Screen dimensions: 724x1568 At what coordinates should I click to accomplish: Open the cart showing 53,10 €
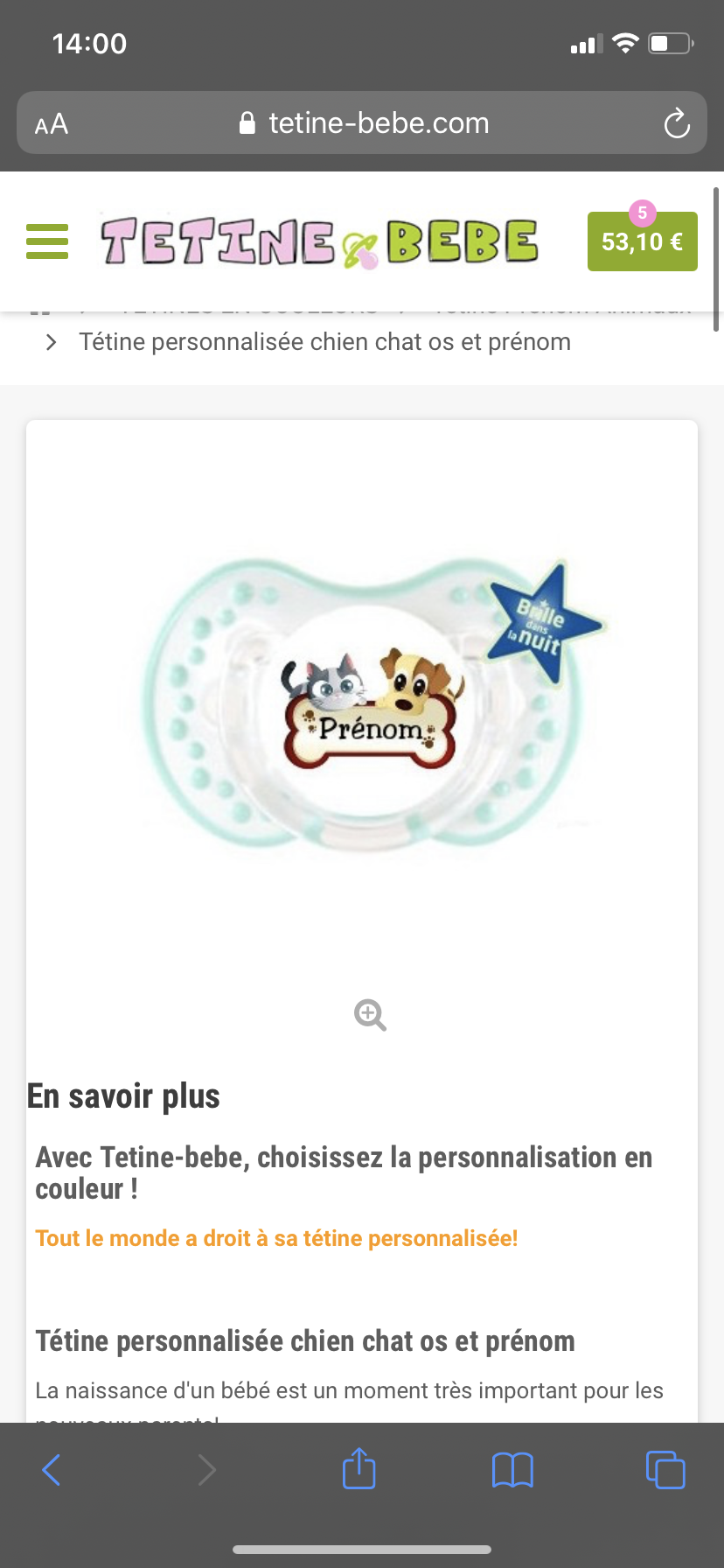point(642,242)
